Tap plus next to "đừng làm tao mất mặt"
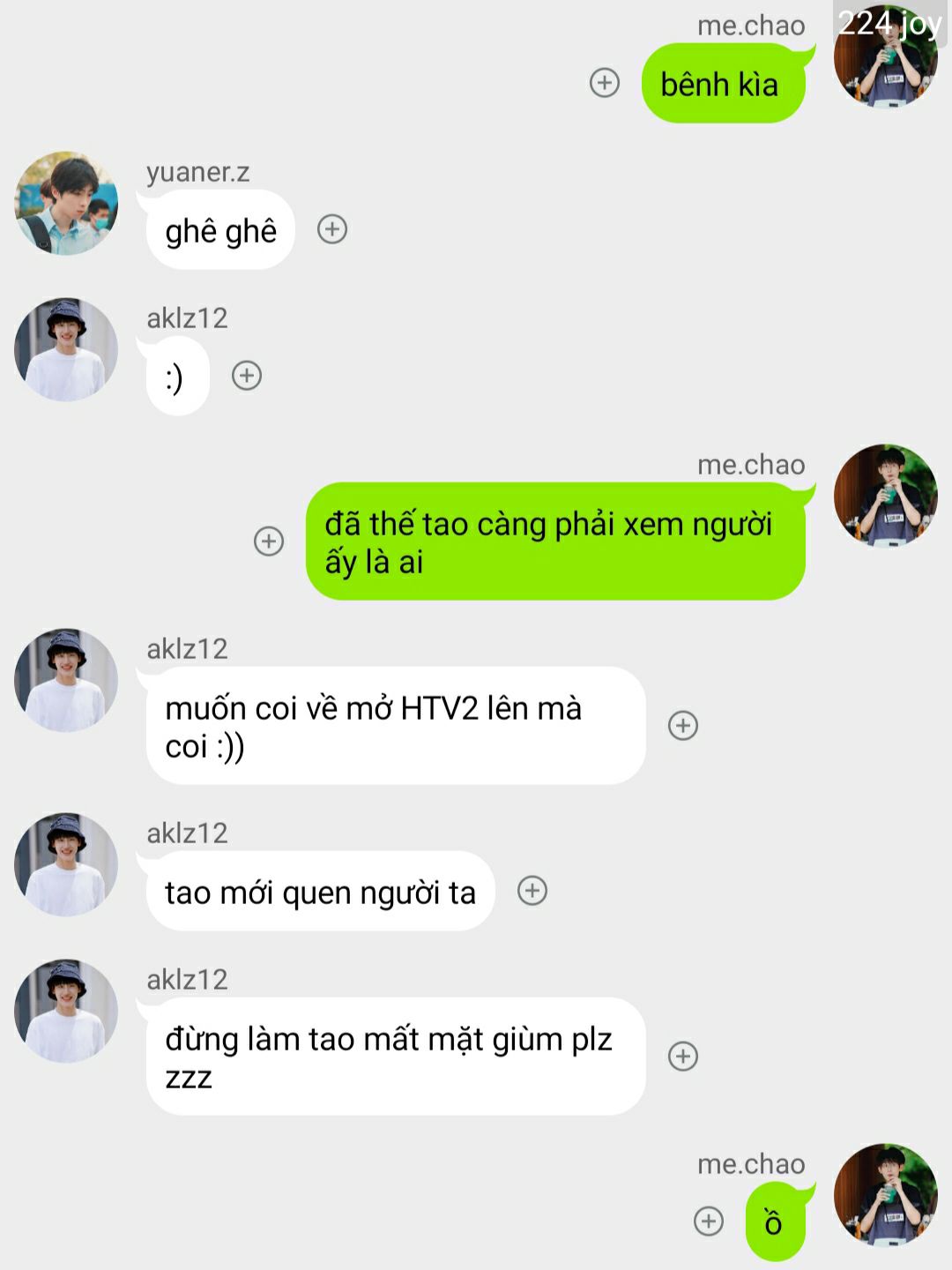Image resolution: width=952 pixels, height=1270 pixels. (683, 1056)
